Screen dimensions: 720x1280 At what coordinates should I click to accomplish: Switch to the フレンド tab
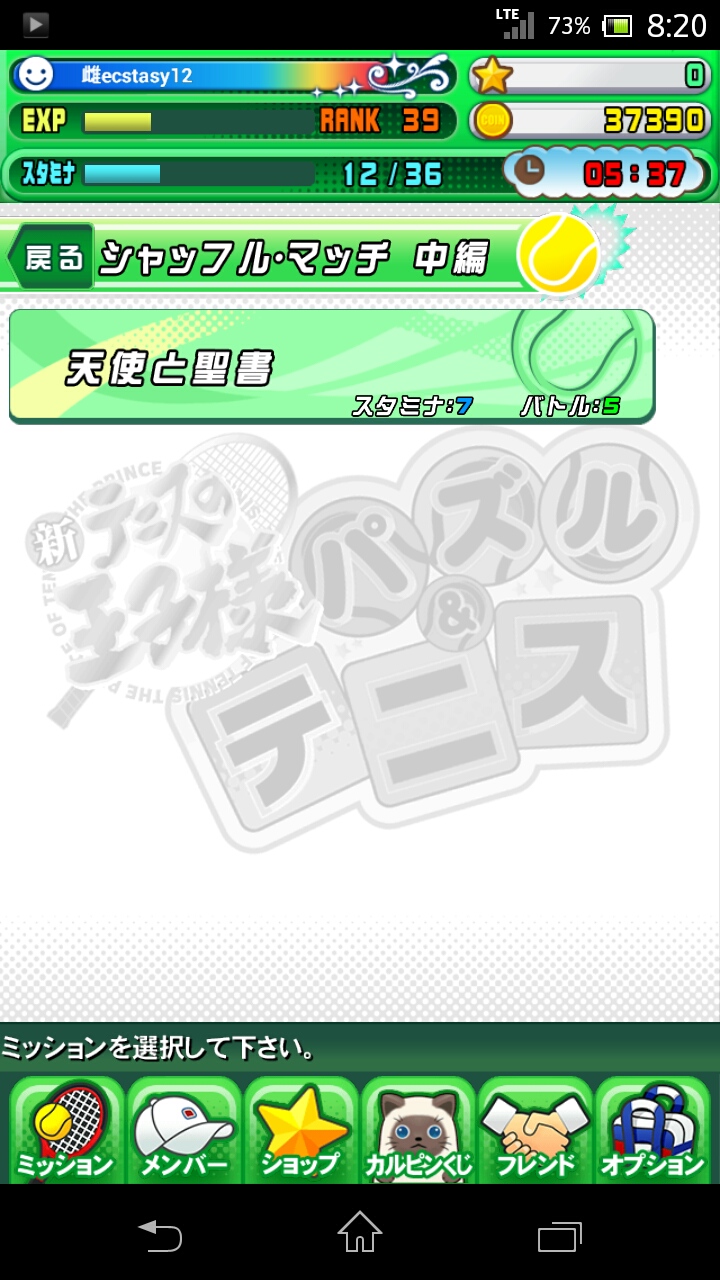[536, 1132]
